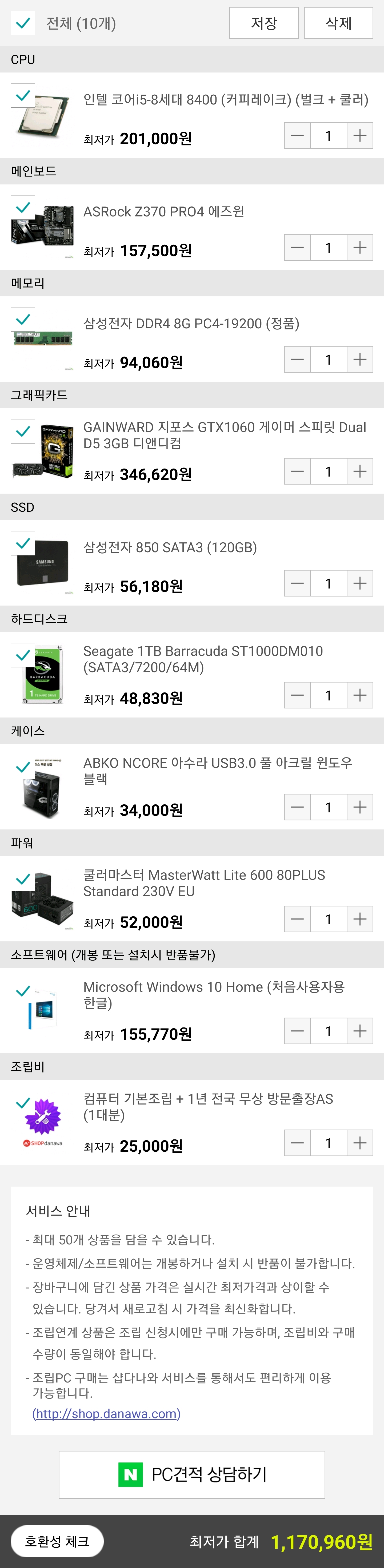Open the shop.danawa.com link

click(x=106, y=1414)
